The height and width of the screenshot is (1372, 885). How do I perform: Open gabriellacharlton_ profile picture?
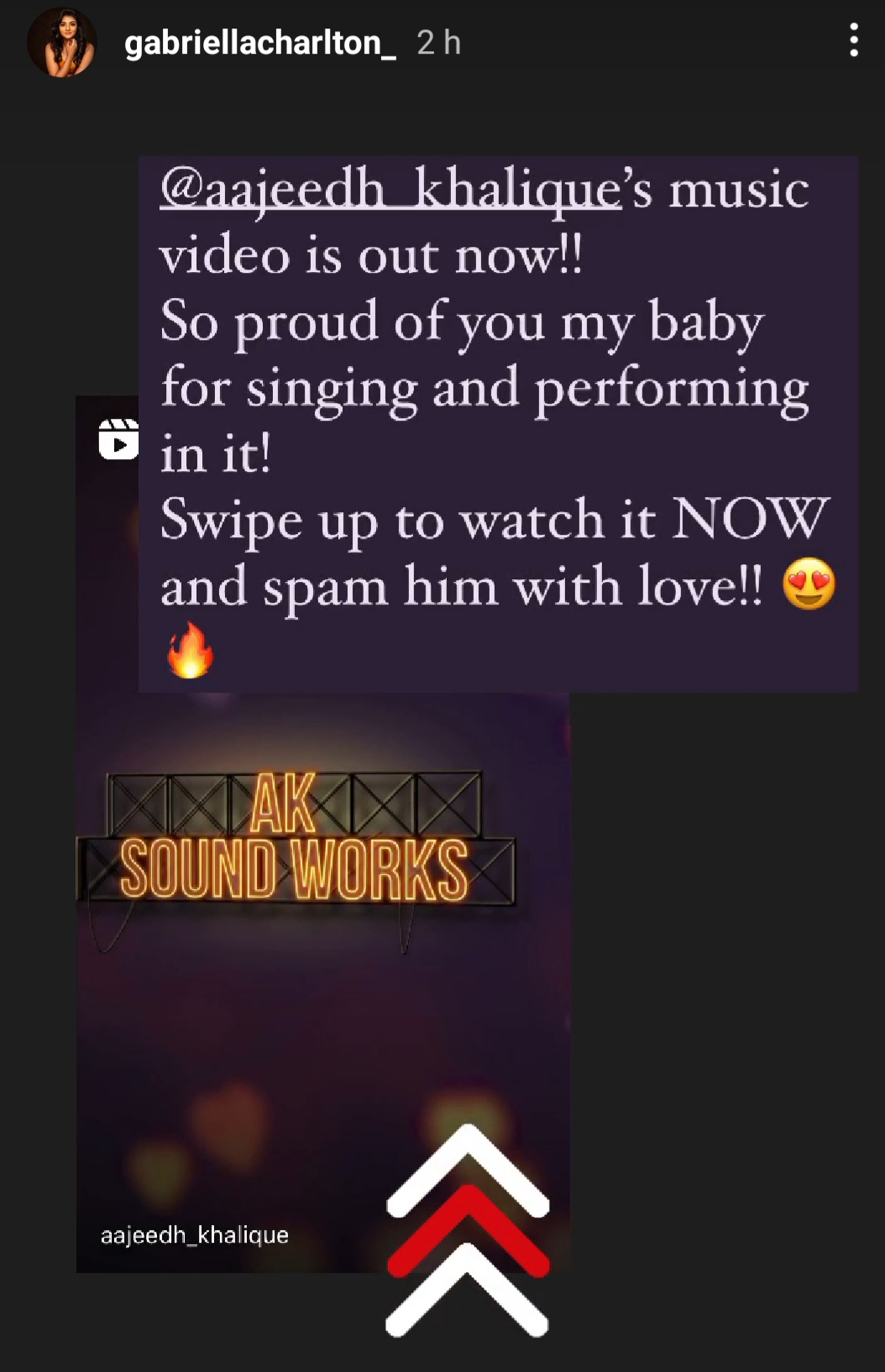pos(61,42)
